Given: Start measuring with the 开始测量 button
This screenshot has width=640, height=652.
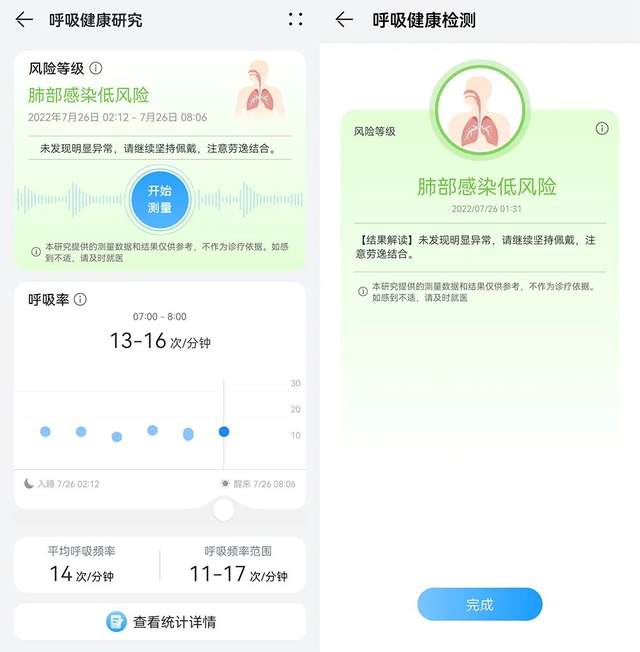Looking at the screenshot, I should click(x=160, y=199).
